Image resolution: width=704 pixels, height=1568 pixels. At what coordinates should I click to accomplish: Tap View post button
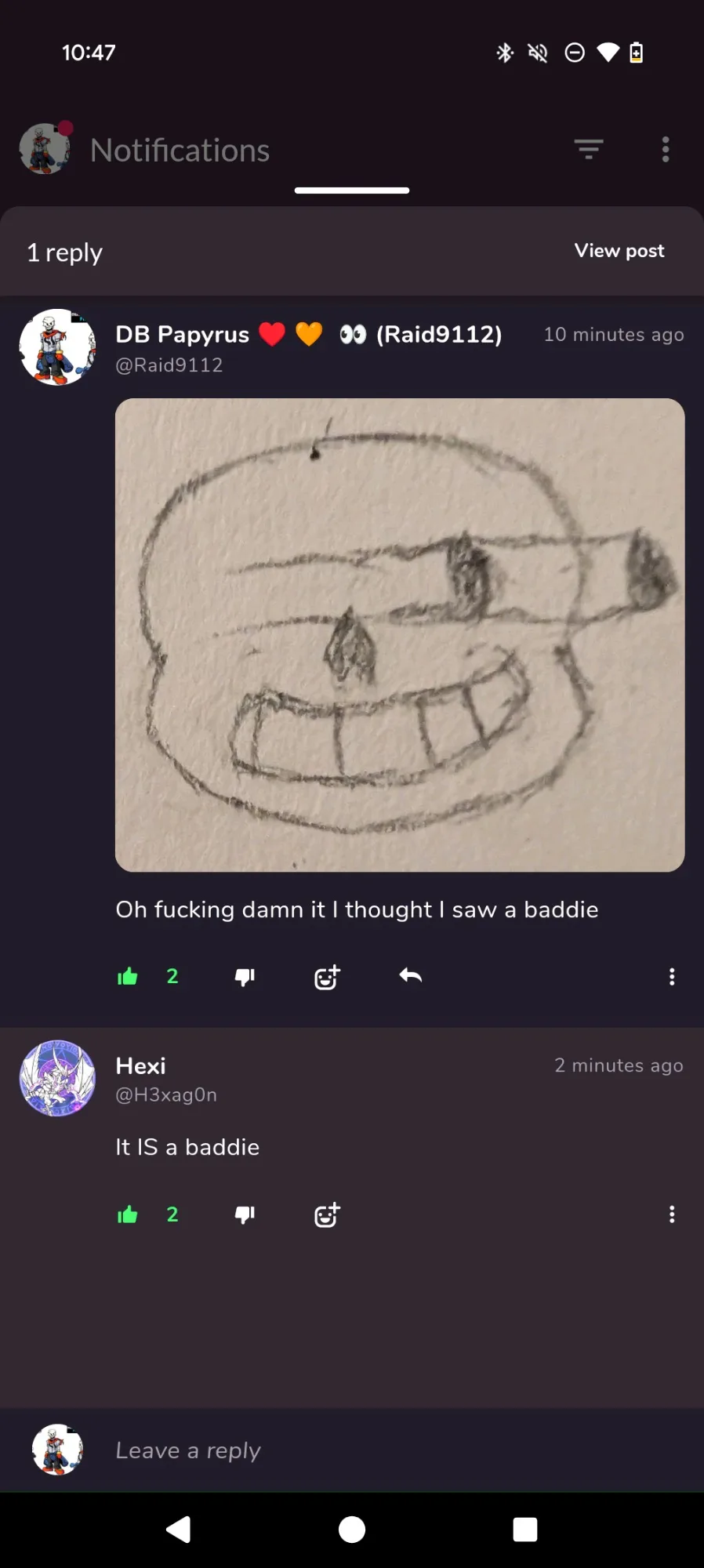click(x=619, y=251)
